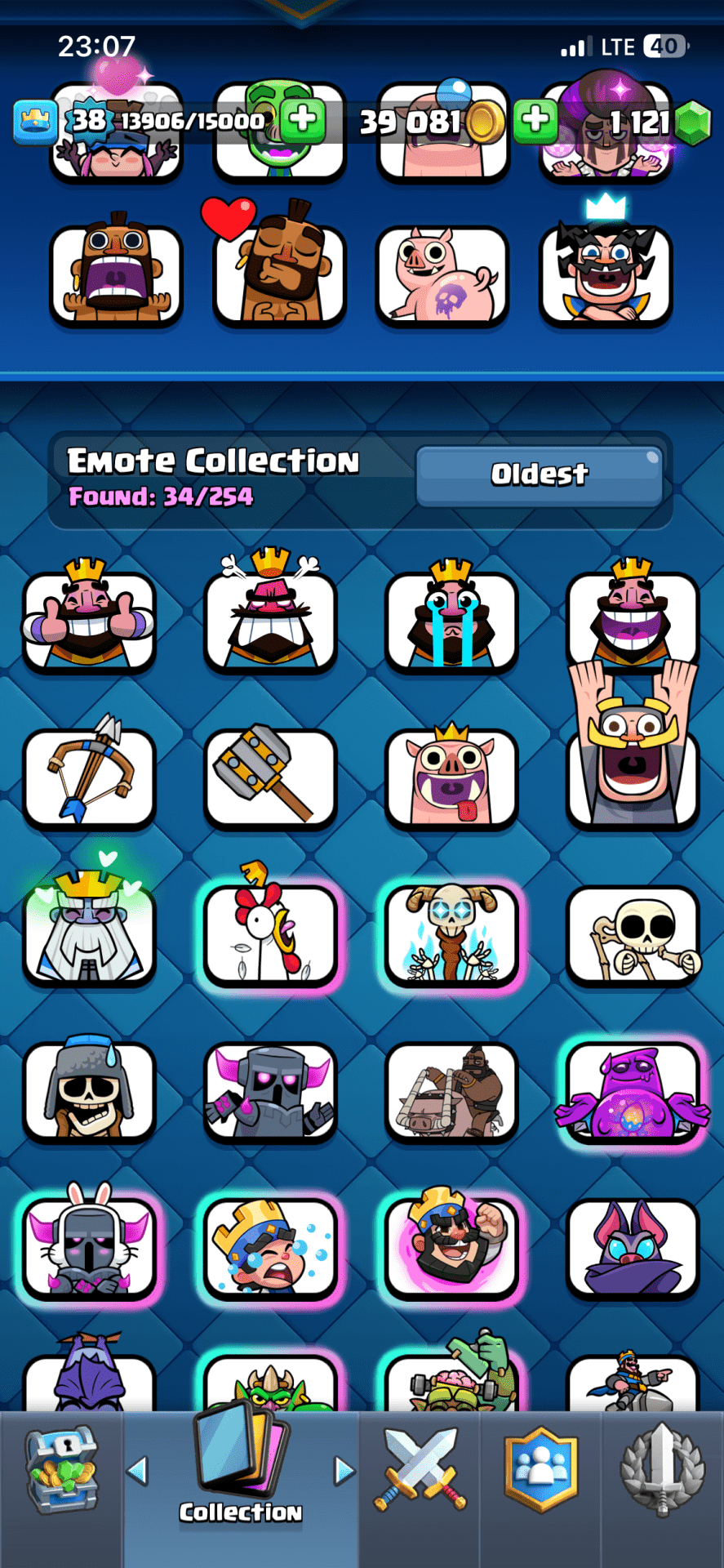Tap the green plus next to gold
The width and height of the screenshot is (724, 1568).
click(535, 120)
